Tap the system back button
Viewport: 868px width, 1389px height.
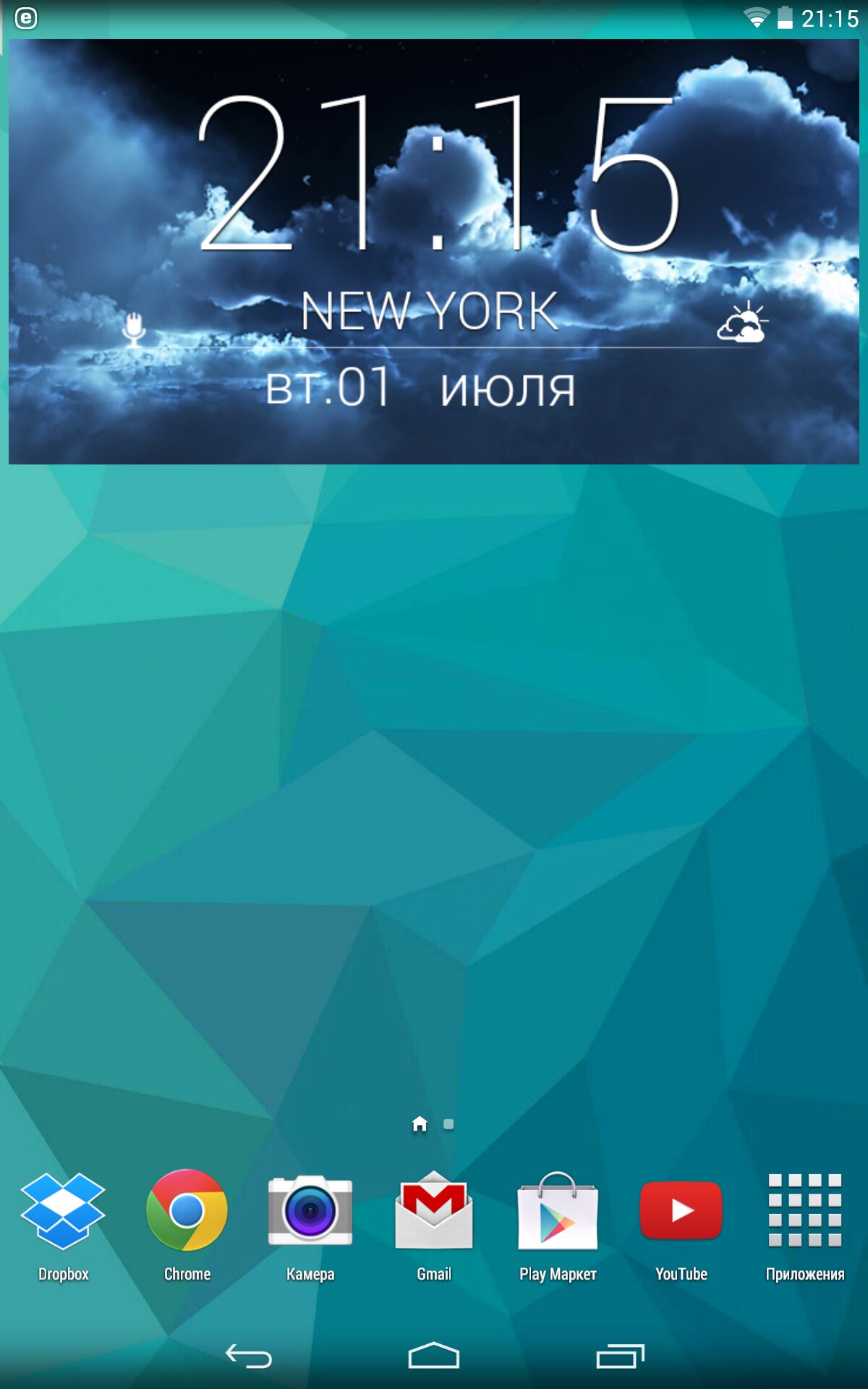click(x=249, y=1356)
